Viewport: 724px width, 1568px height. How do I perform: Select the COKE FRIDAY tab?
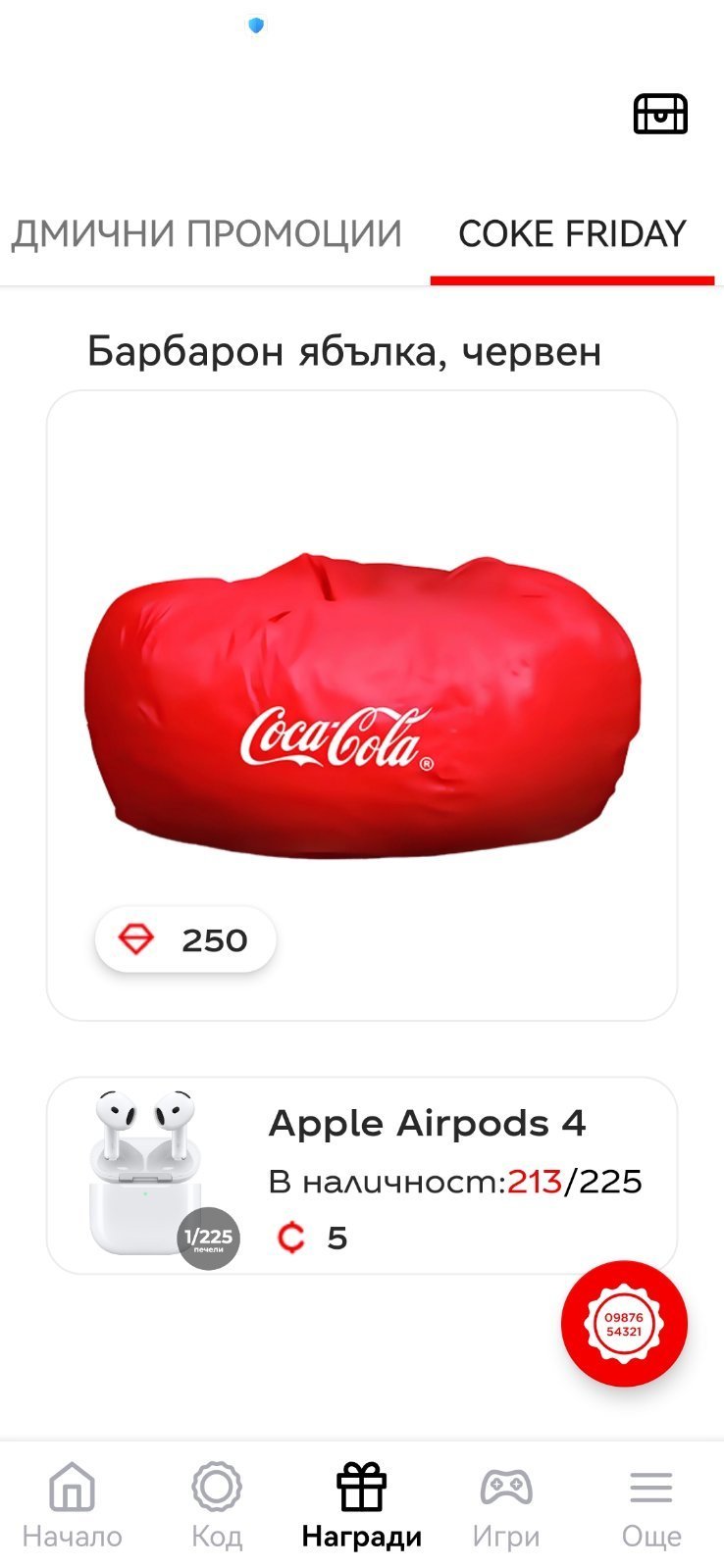[572, 234]
